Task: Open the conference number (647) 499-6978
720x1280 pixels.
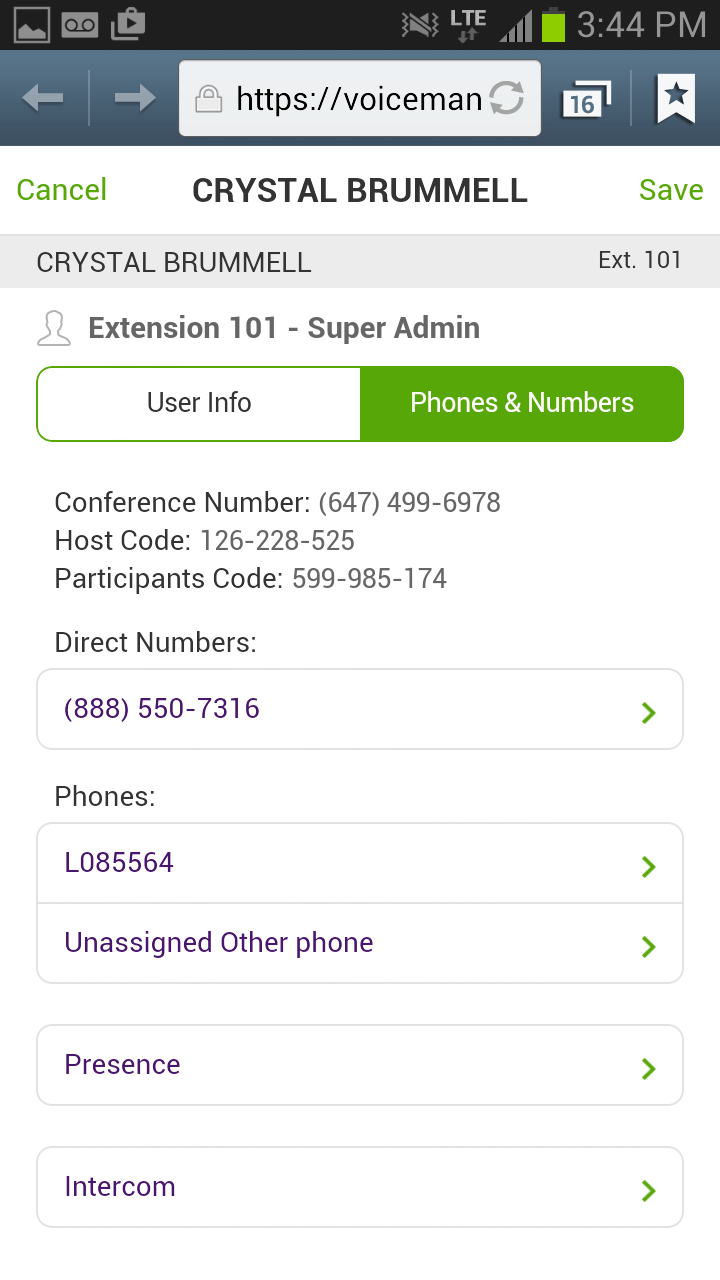Action: pyautogui.click(x=410, y=502)
